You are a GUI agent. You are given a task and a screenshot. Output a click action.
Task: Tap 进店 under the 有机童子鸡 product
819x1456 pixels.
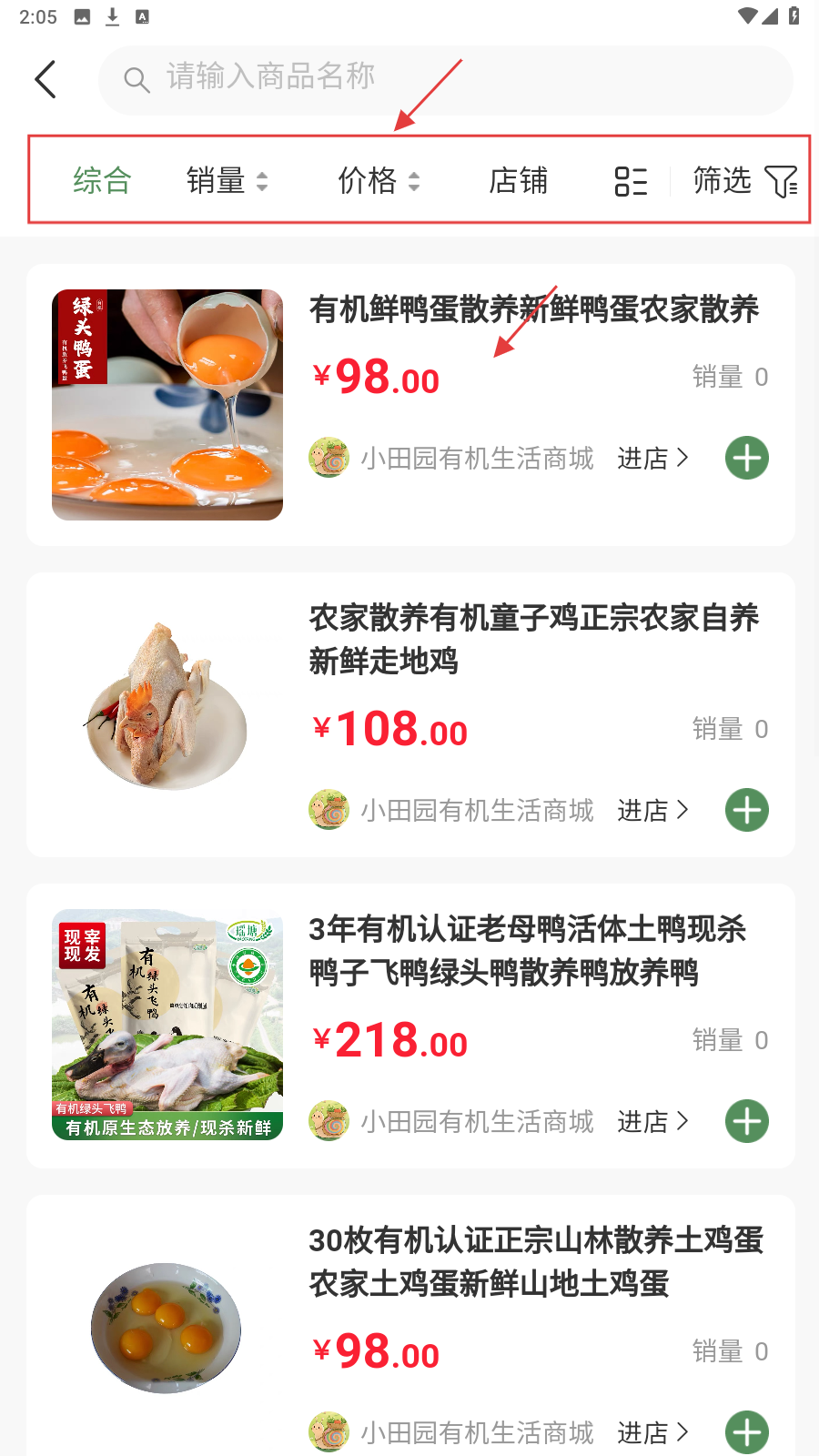tap(652, 810)
